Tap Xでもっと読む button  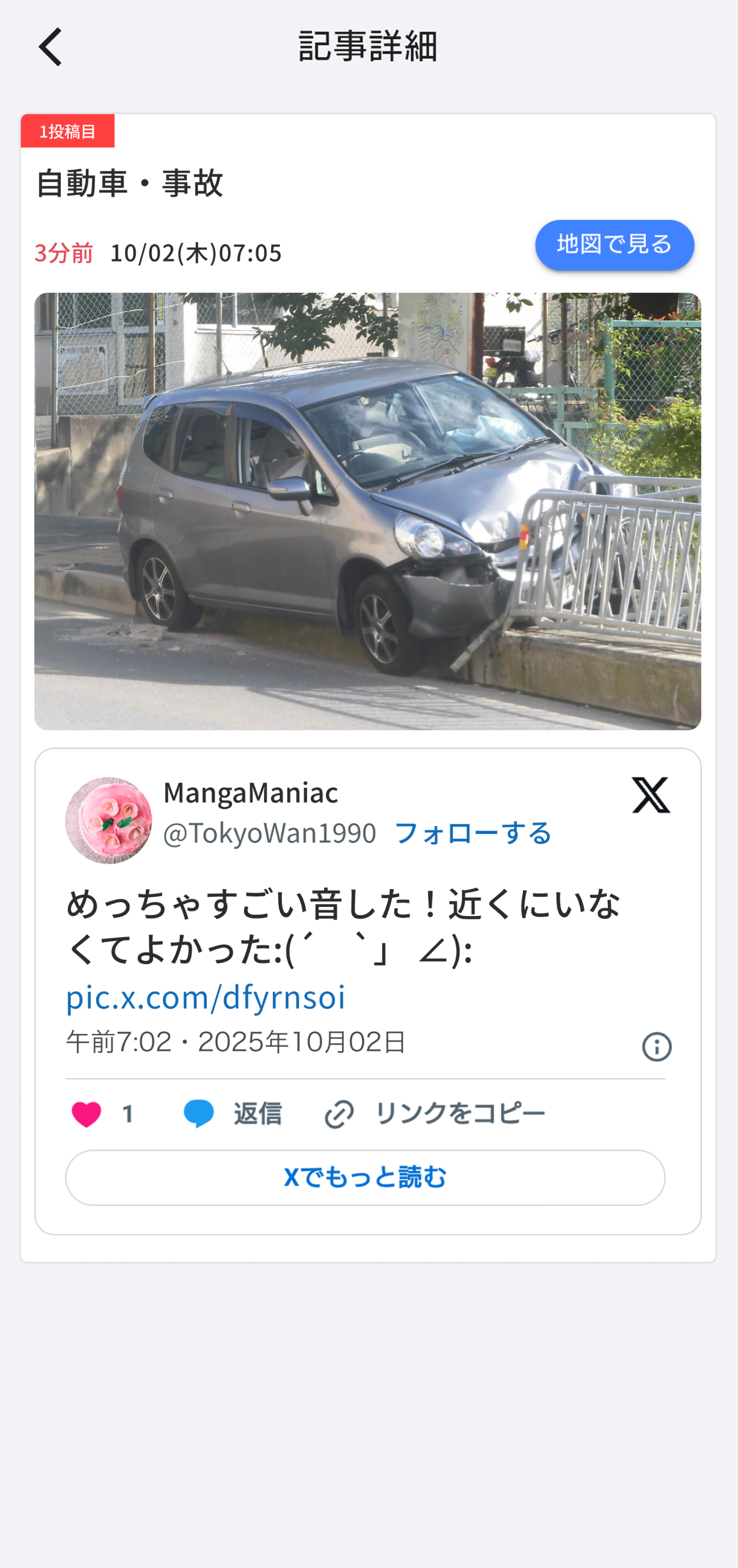coord(365,1177)
